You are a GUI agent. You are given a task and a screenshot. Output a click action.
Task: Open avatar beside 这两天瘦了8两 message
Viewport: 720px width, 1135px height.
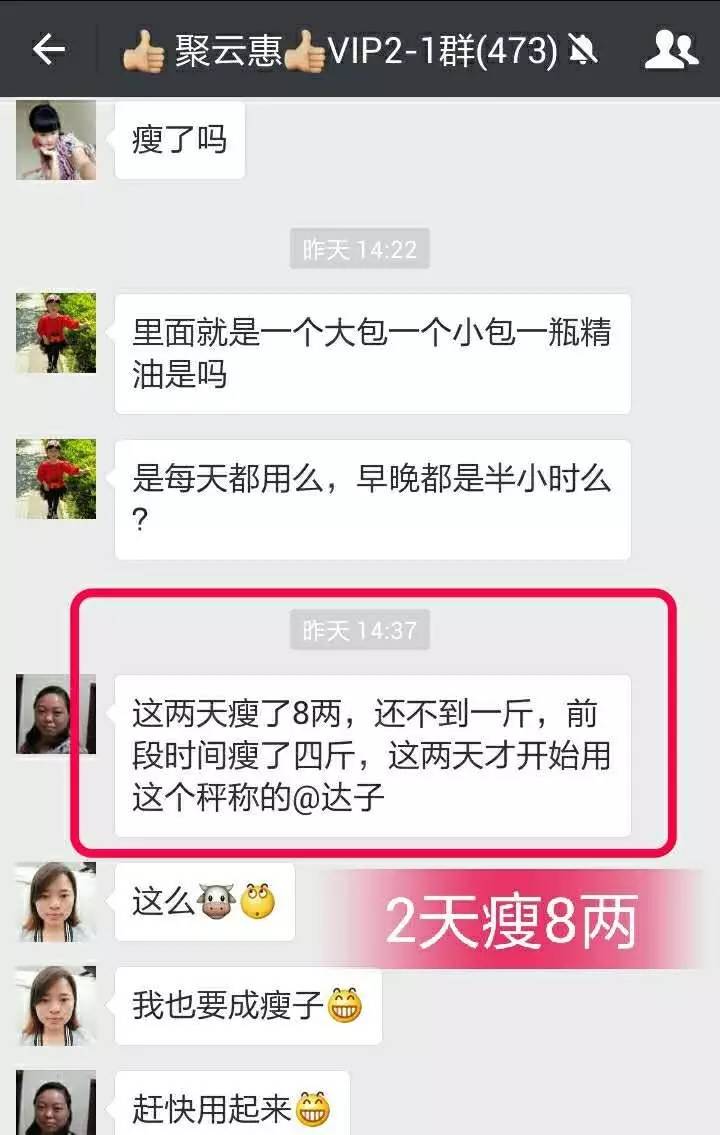[x=56, y=714]
